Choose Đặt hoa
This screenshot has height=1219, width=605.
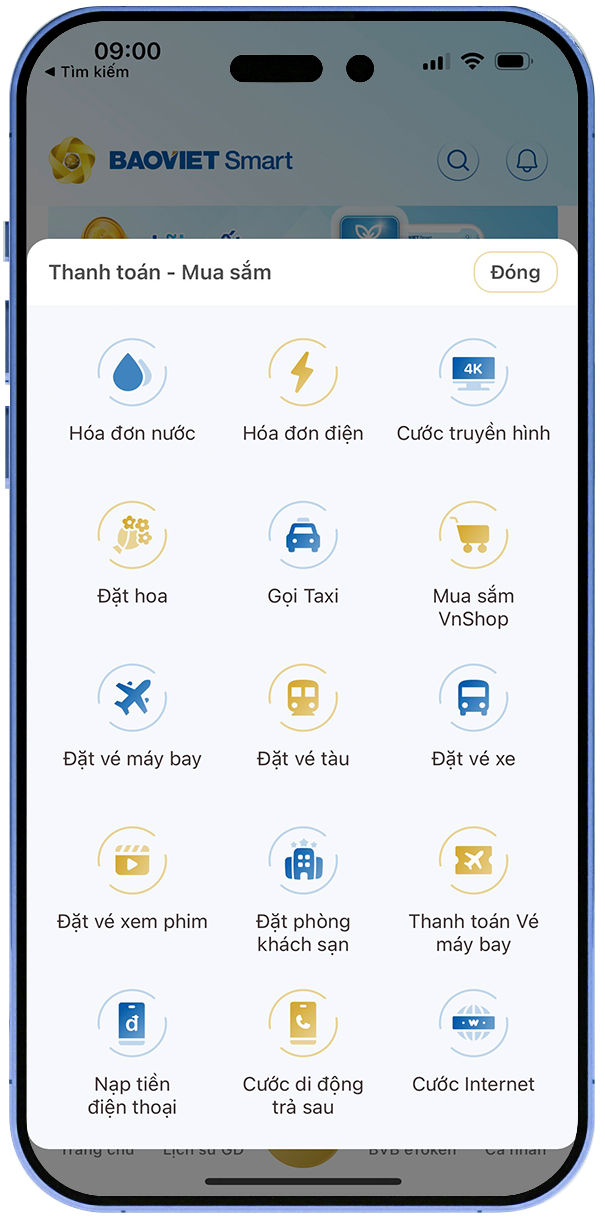point(132,537)
